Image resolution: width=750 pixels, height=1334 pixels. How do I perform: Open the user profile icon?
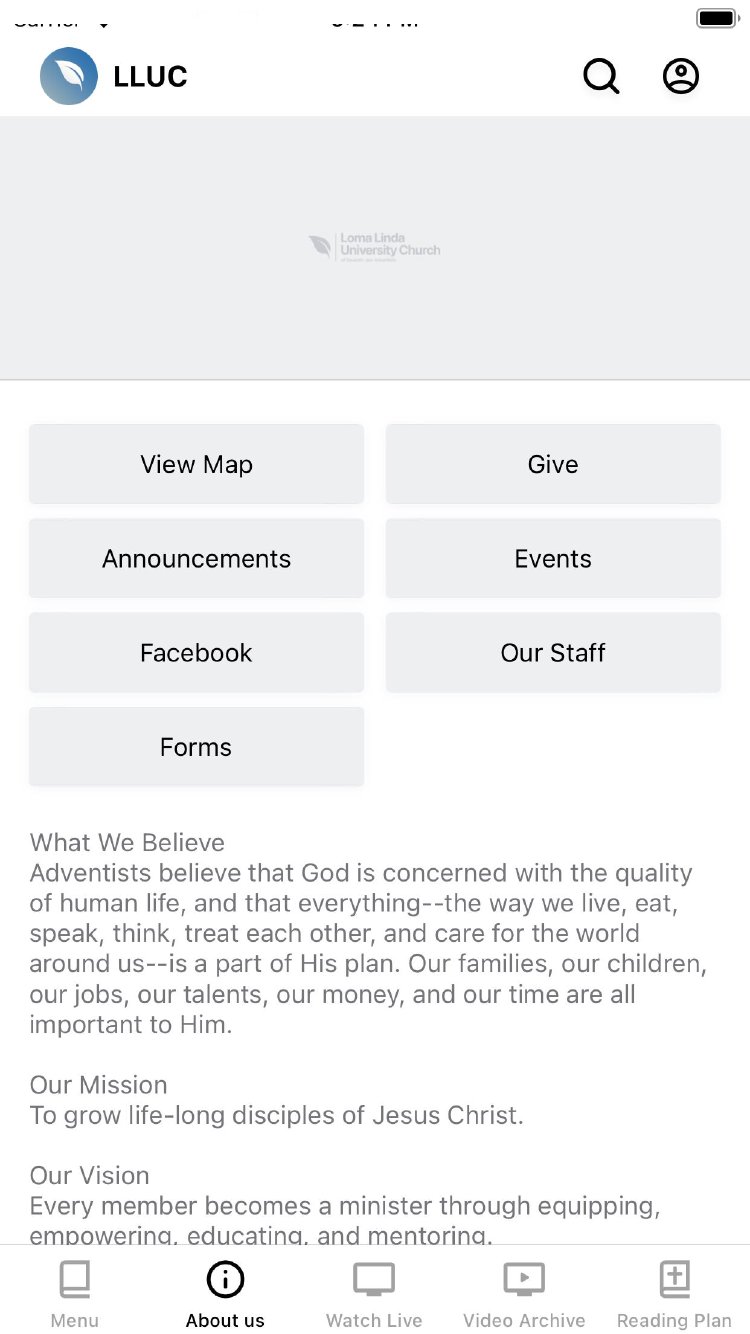(x=681, y=76)
